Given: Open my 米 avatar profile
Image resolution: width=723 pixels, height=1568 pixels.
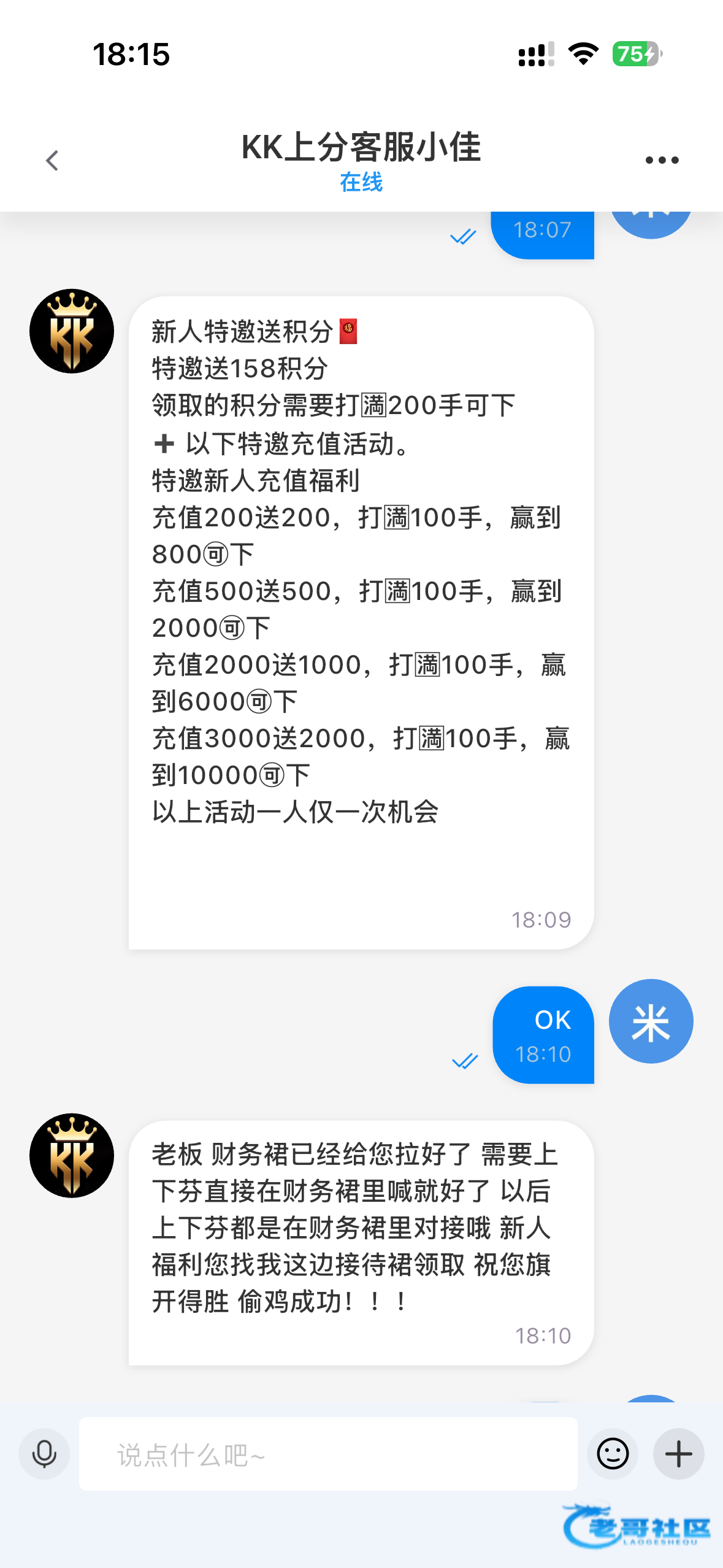Looking at the screenshot, I should click(x=651, y=1021).
